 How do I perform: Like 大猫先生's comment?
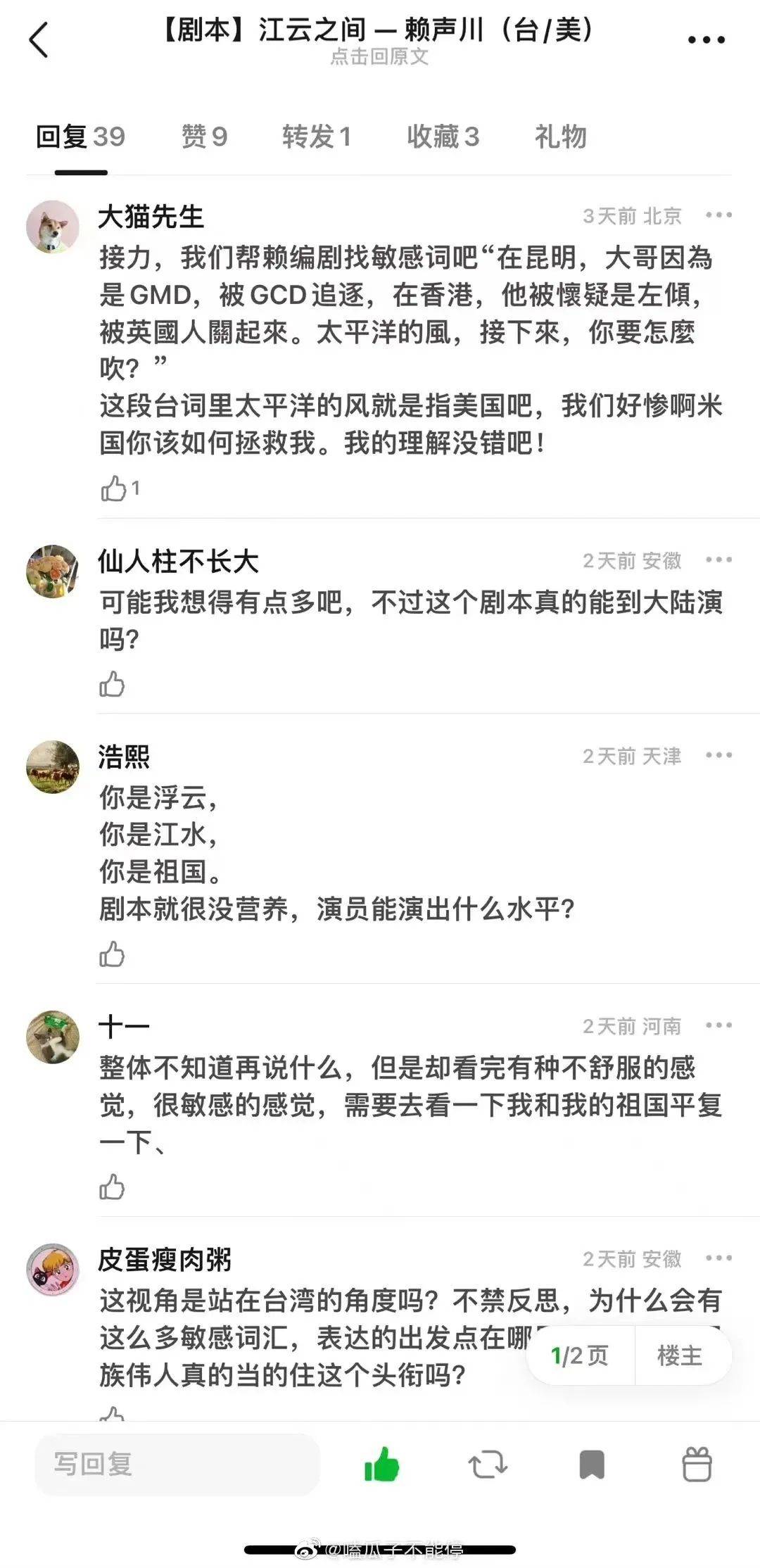point(120,488)
